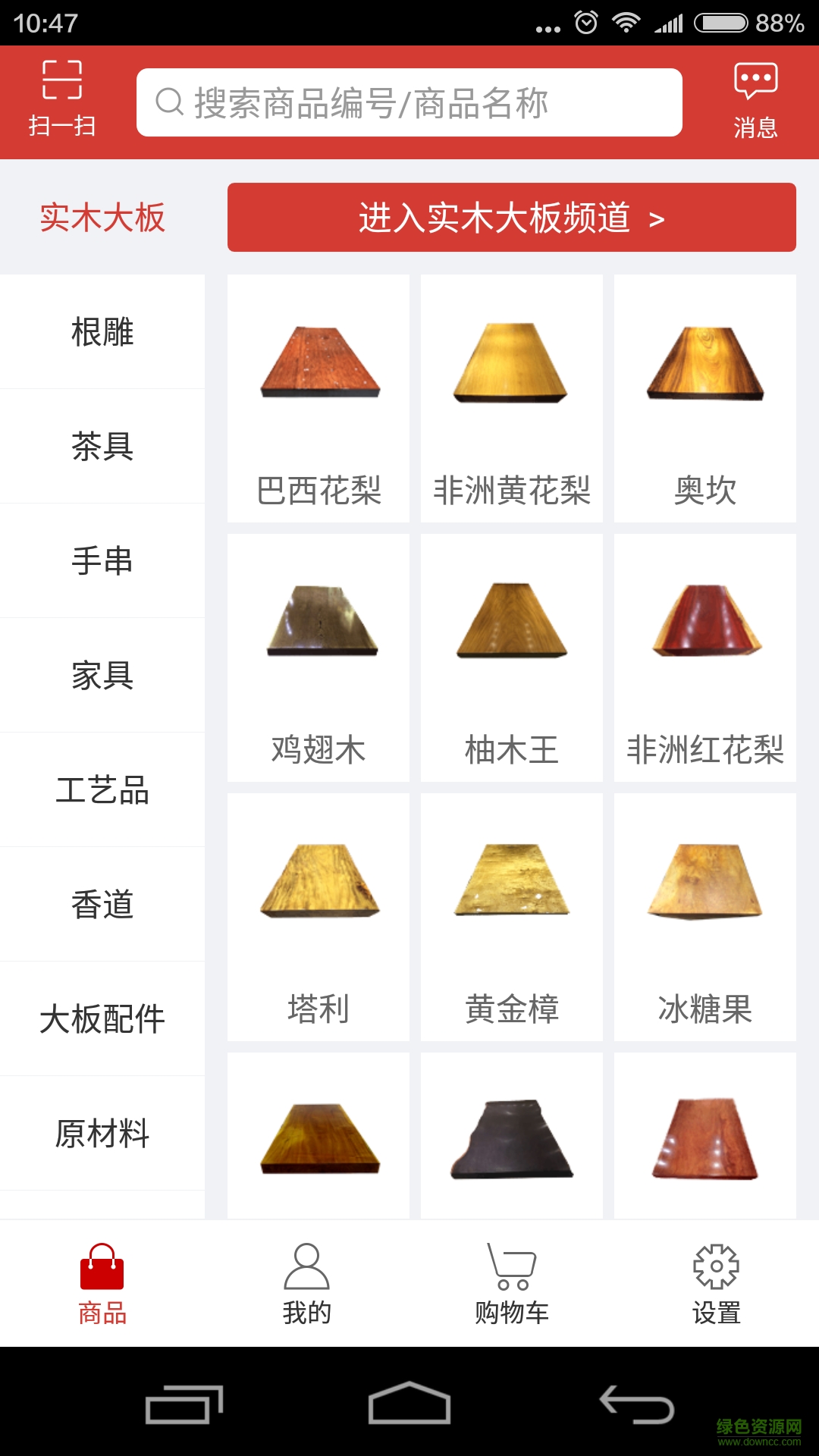This screenshot has width=819, height=1456.
Task: Select the 茶具 category
Action: click(102, 447)
